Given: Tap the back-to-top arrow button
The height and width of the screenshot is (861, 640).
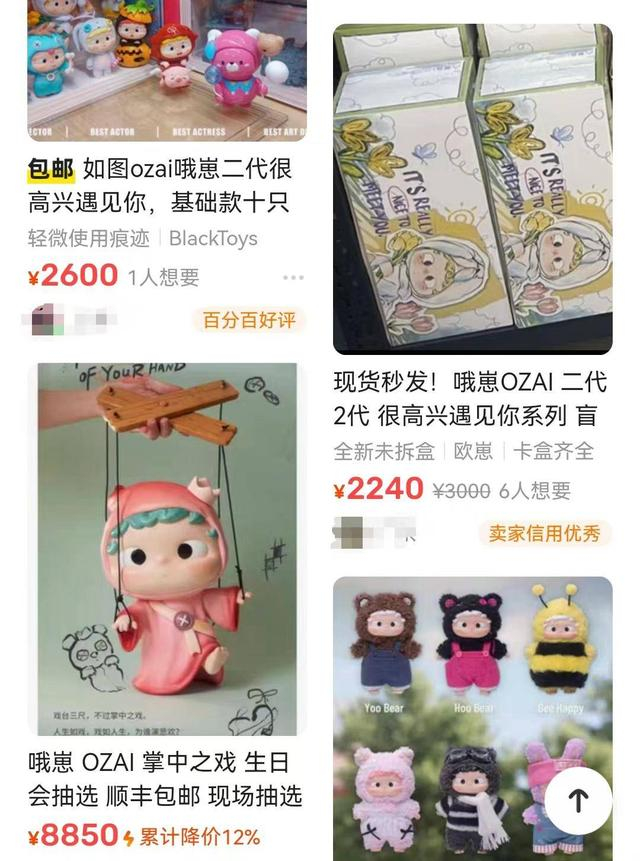Looking at the screenshot, I should pos(578,800).
